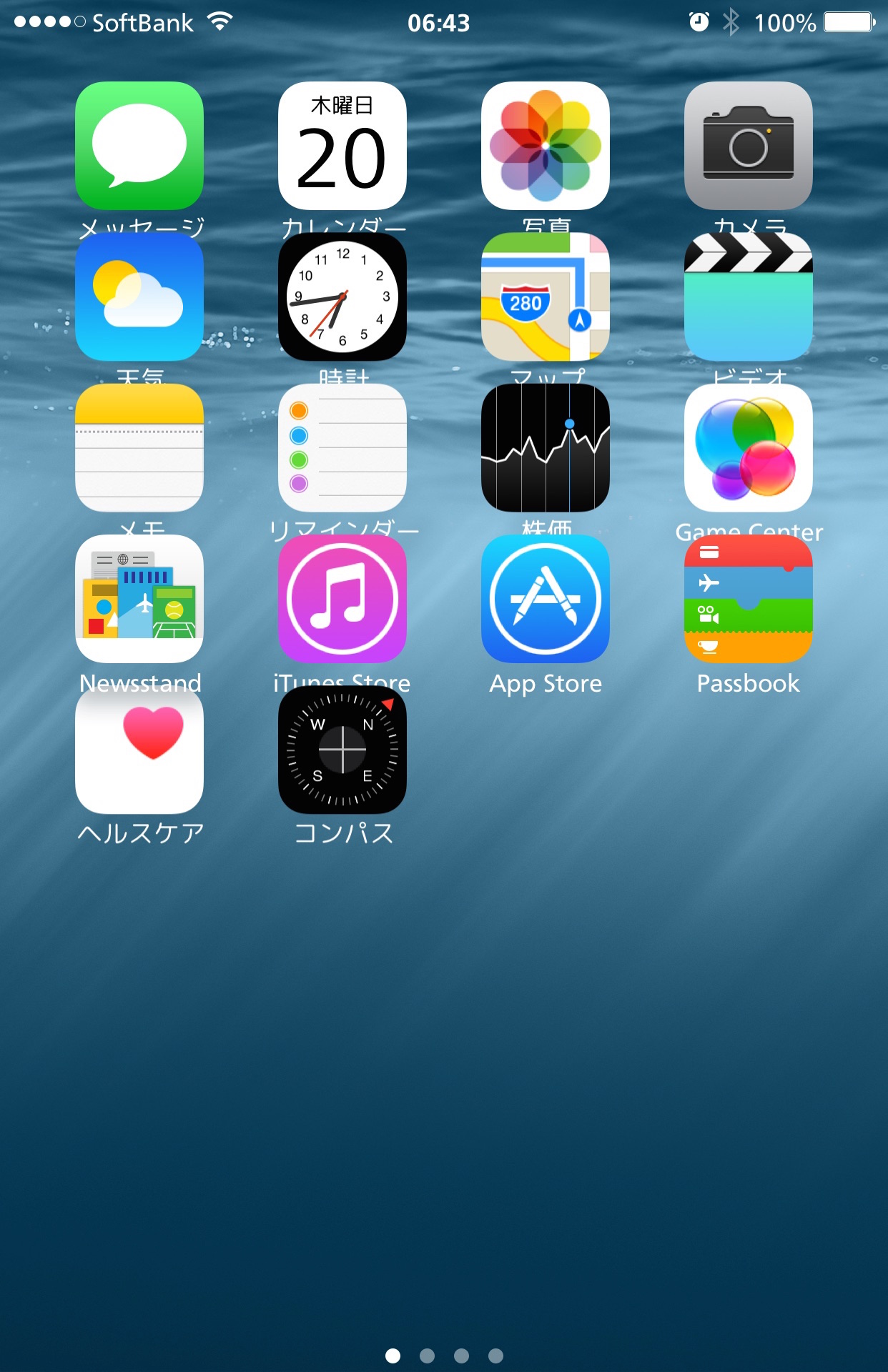Launch the Maps app
Viewport: 888px width, 1372px height.
click(x=546, y=297)
